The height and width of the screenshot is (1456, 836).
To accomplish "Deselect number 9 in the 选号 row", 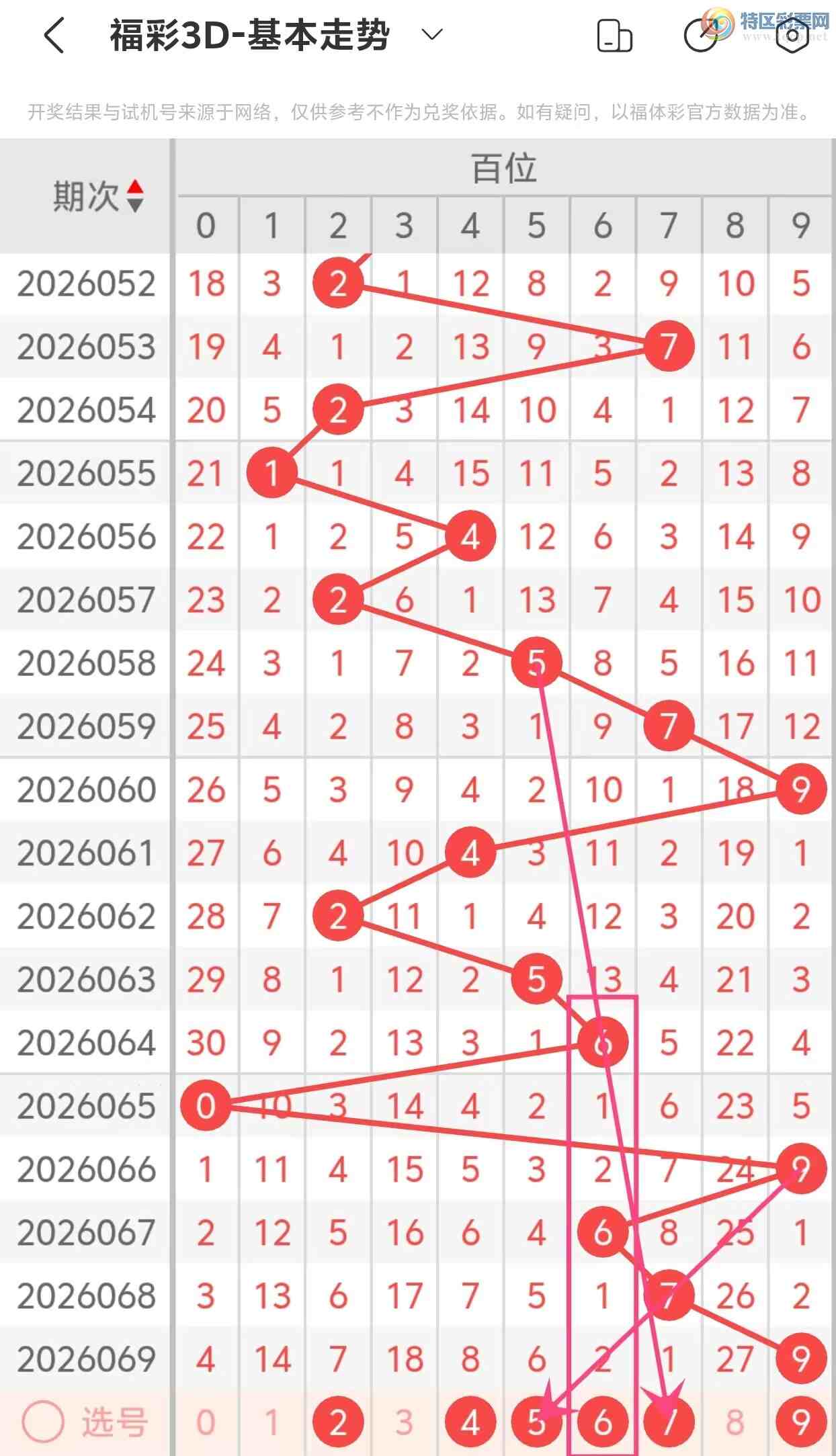I will click(800, 1422).
